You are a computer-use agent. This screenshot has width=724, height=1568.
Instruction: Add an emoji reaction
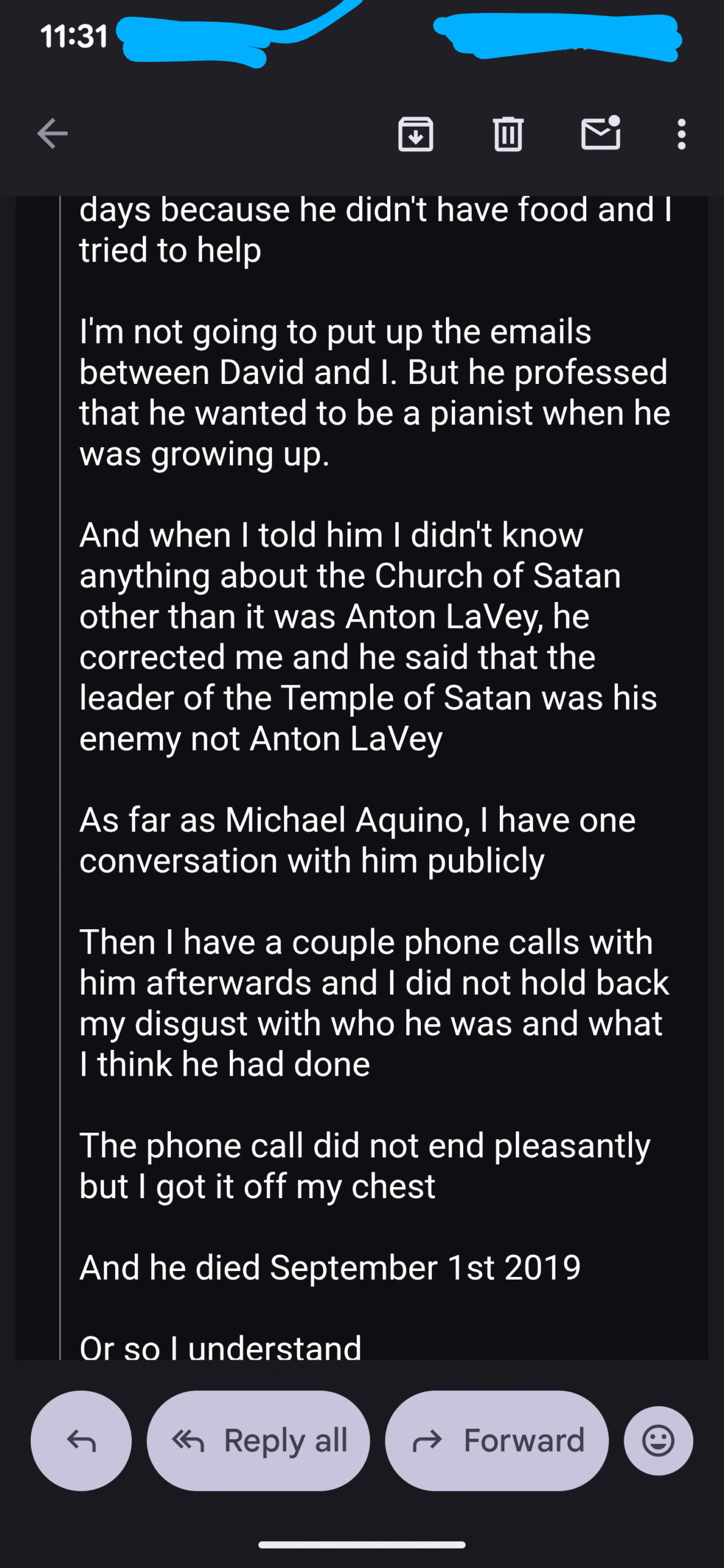(658, 1440)
